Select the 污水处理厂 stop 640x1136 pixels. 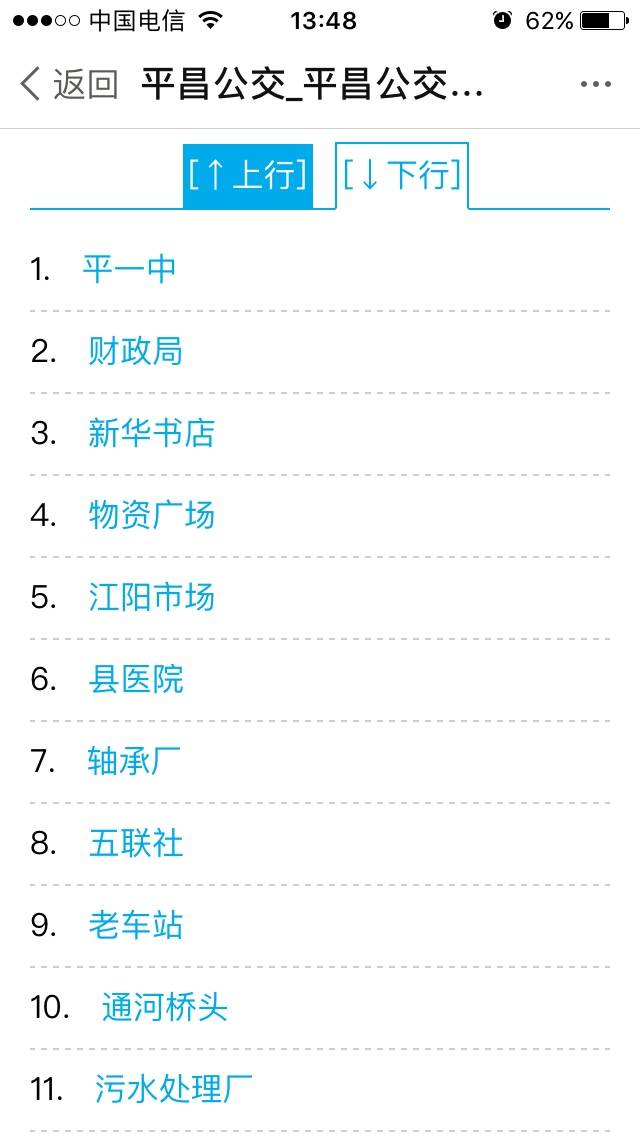pos(174,1089)
